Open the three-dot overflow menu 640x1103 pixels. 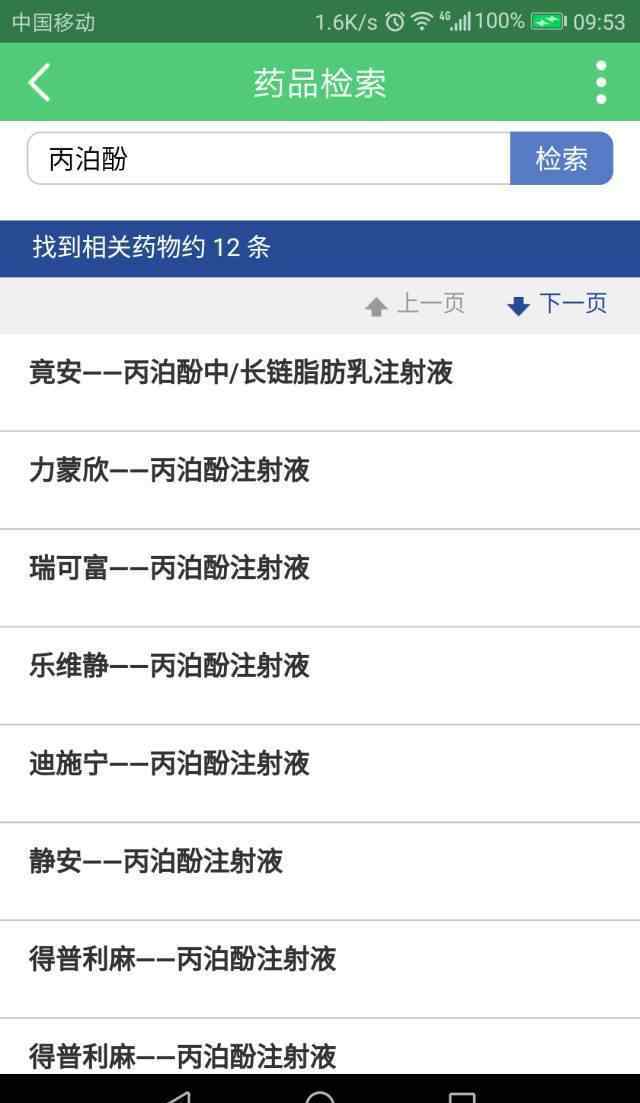point(600,82)
